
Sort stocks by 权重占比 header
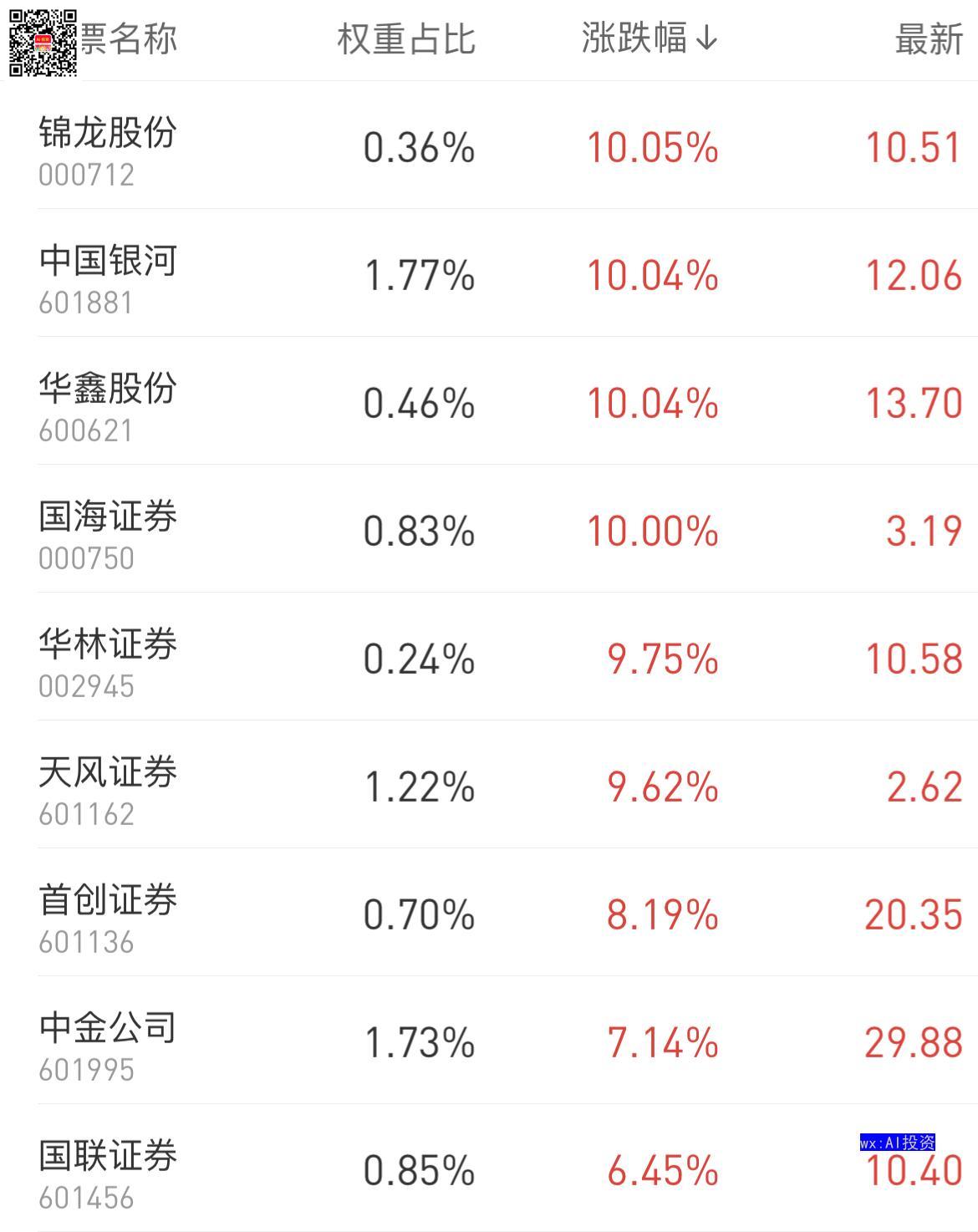(x=406, y=38)
